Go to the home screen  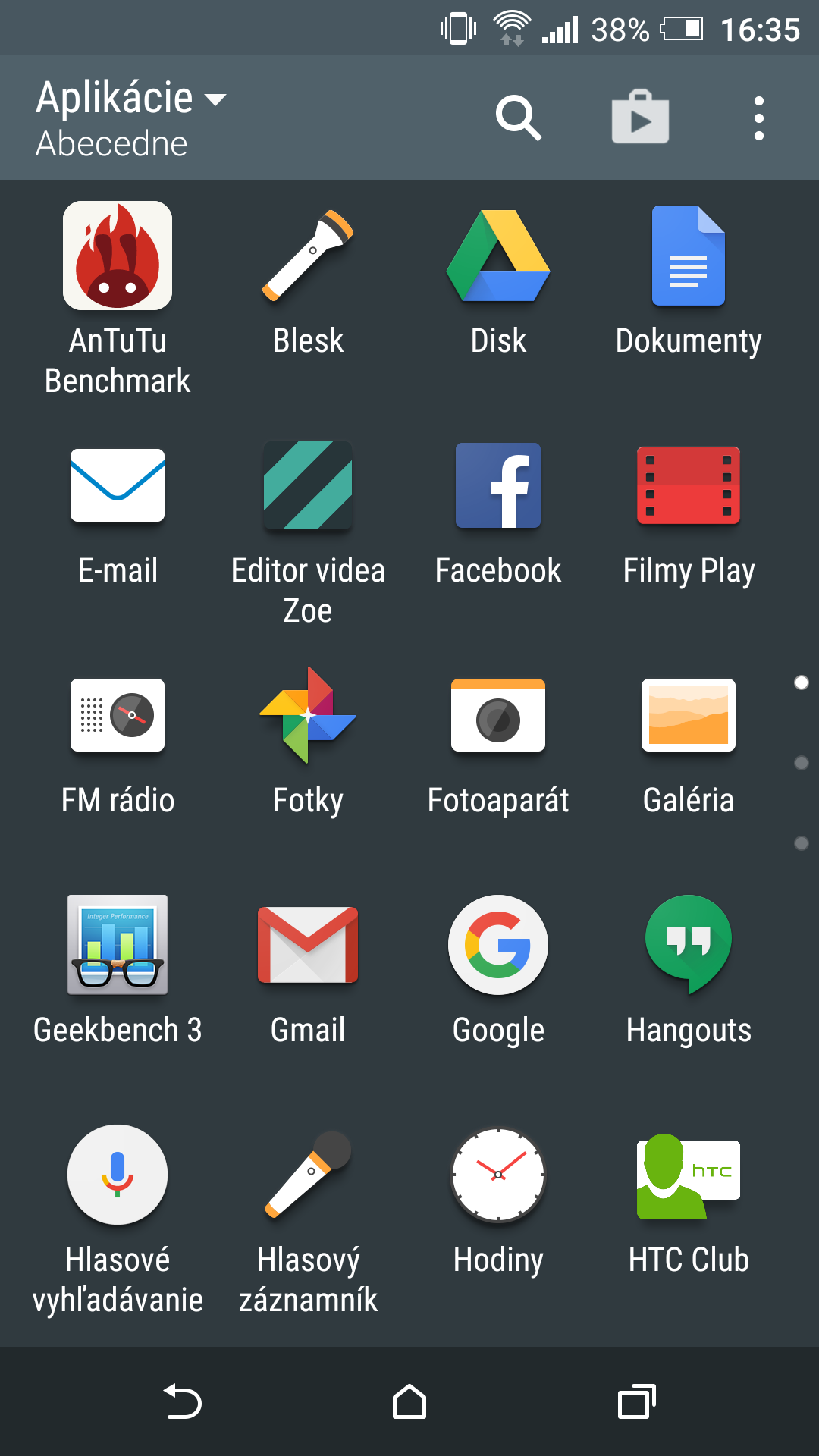coord(409,1401)
